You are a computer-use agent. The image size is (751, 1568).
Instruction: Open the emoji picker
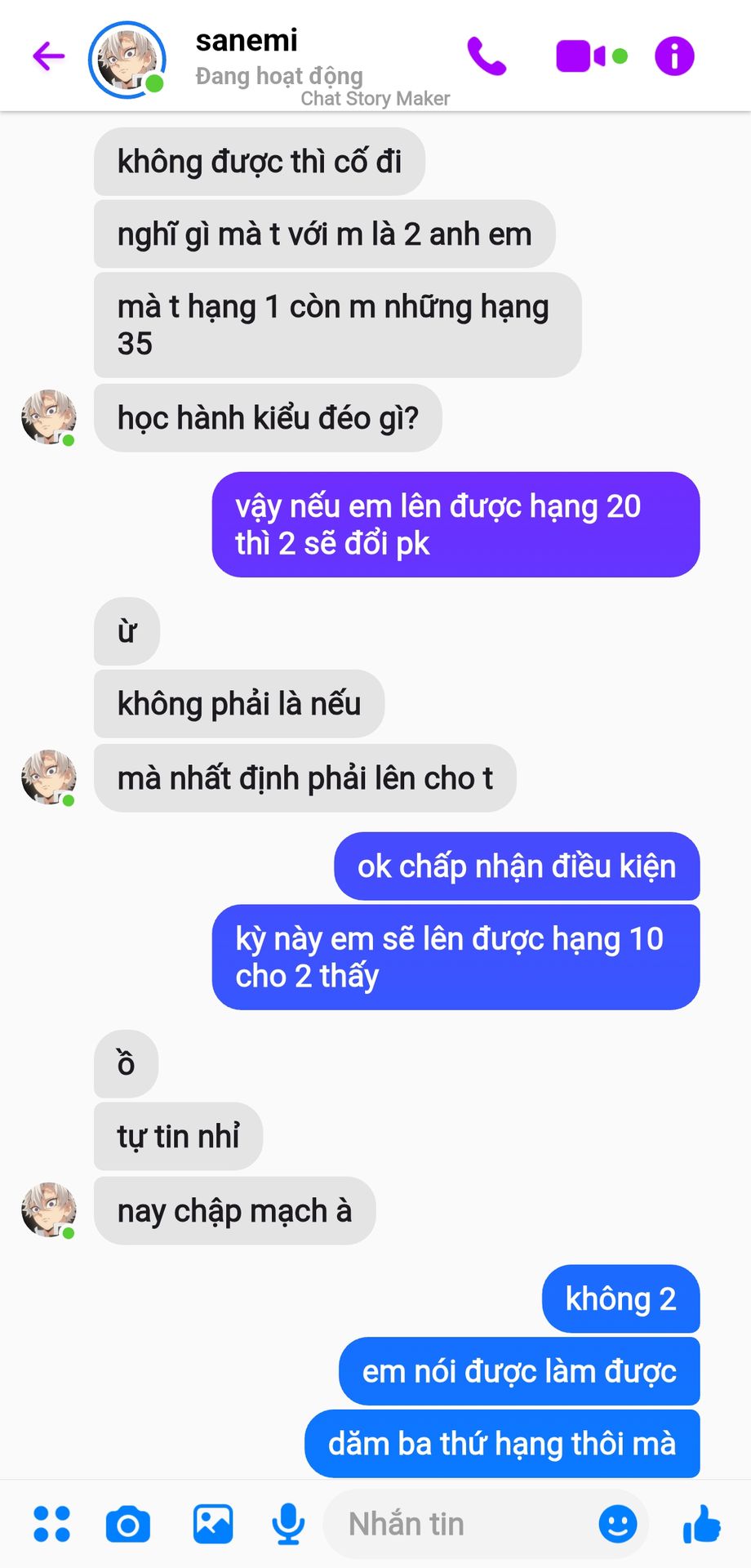coord(618,1524)
